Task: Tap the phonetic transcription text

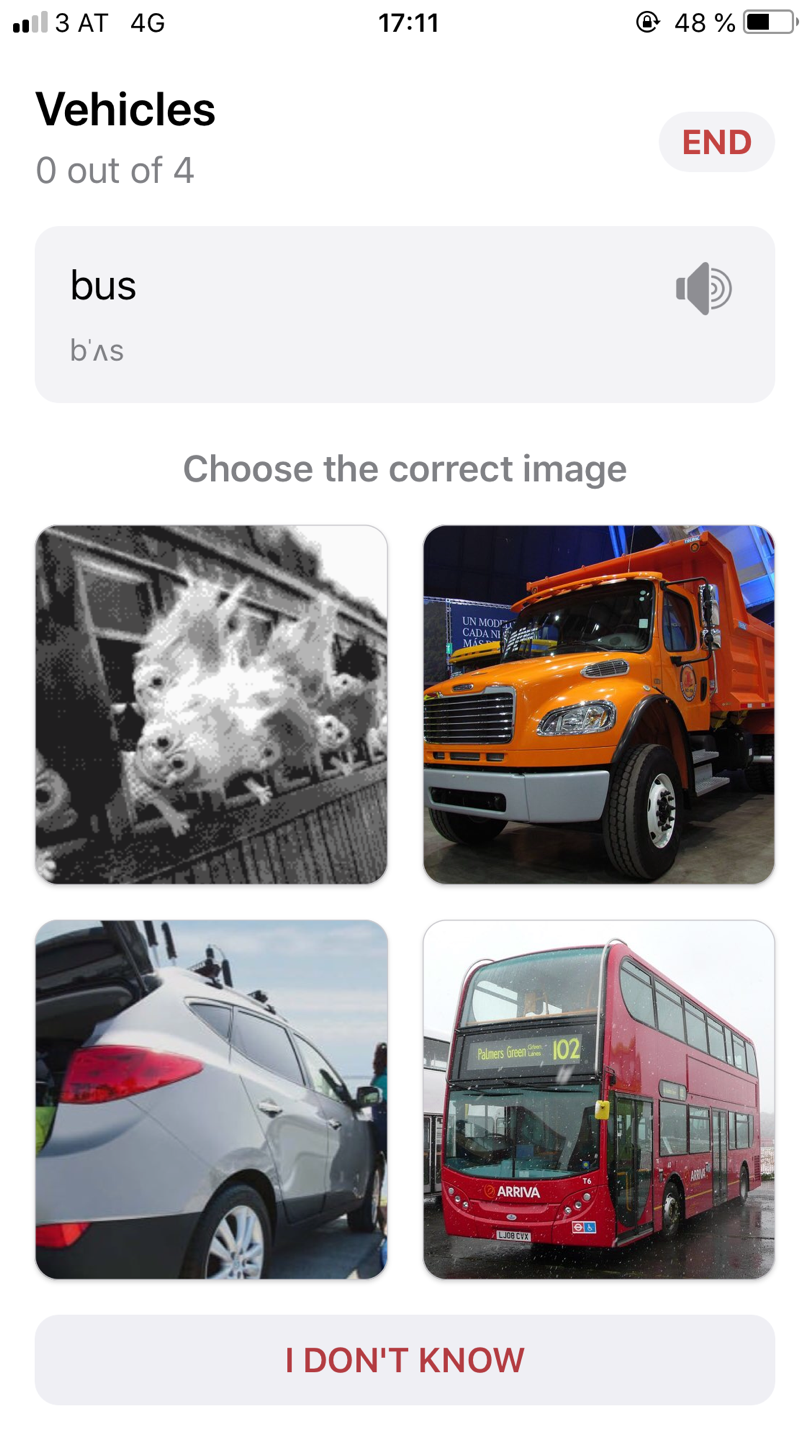Action: 95,350
